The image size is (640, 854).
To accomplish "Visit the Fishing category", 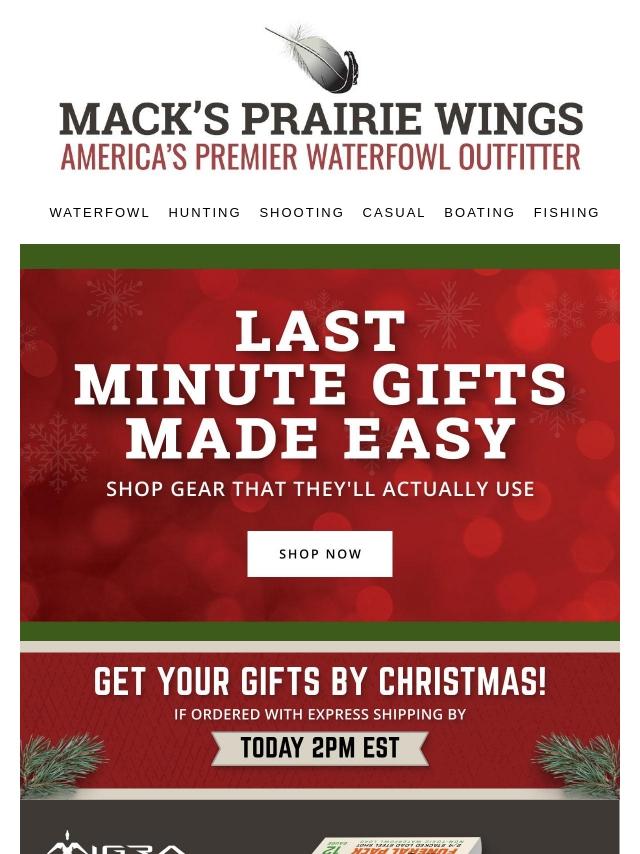I will pyautogui.click(x=566, y=212).
